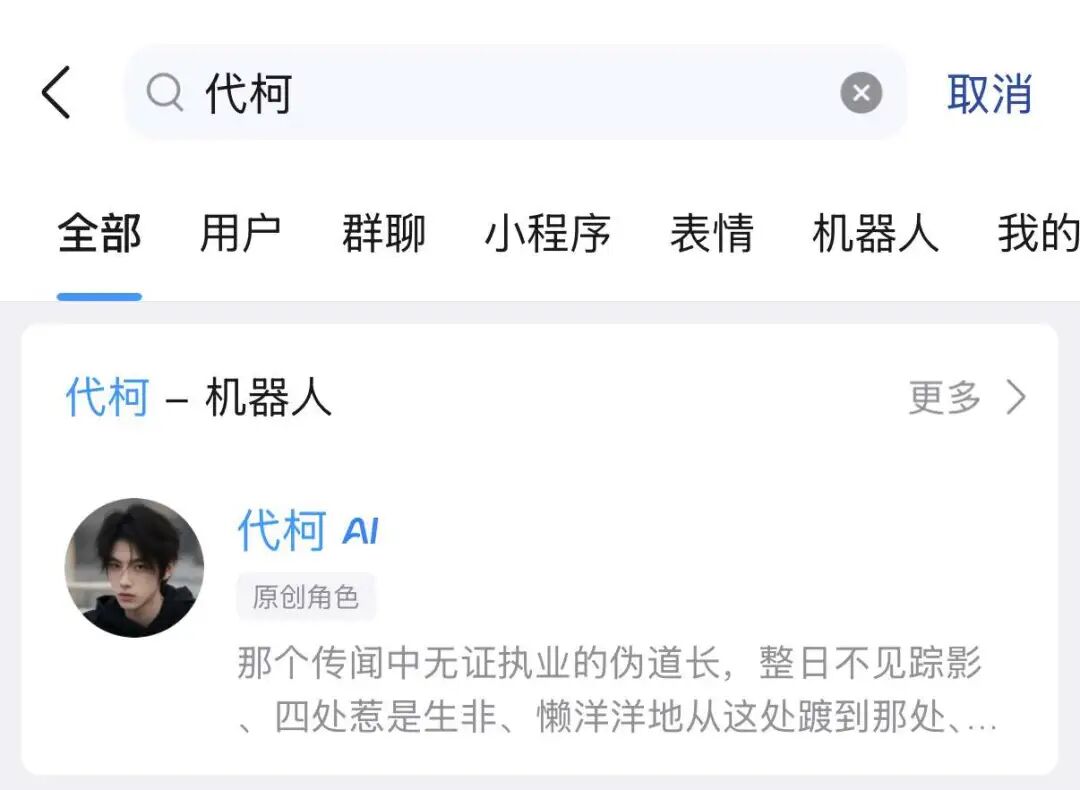Cancel the search with 取消
The image size is (1080, 790).
989,94
